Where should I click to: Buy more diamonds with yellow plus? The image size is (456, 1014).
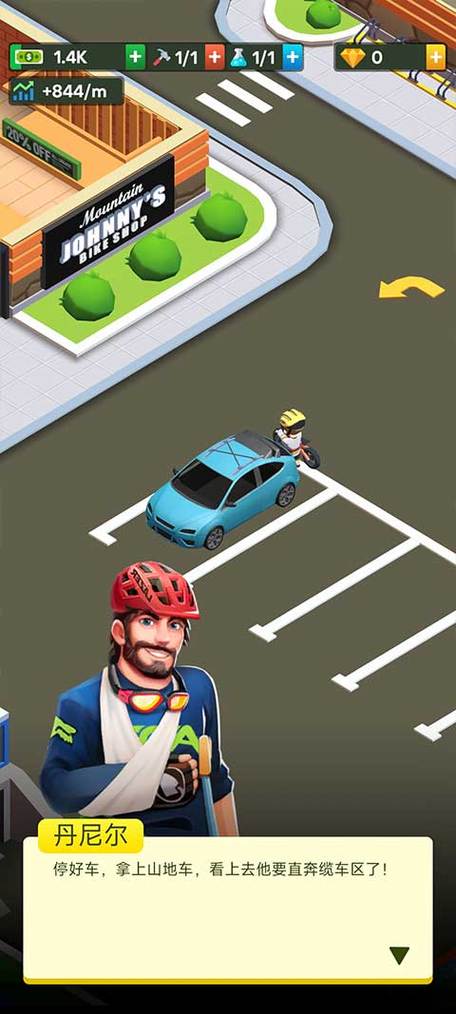click(x=435, y=58)
